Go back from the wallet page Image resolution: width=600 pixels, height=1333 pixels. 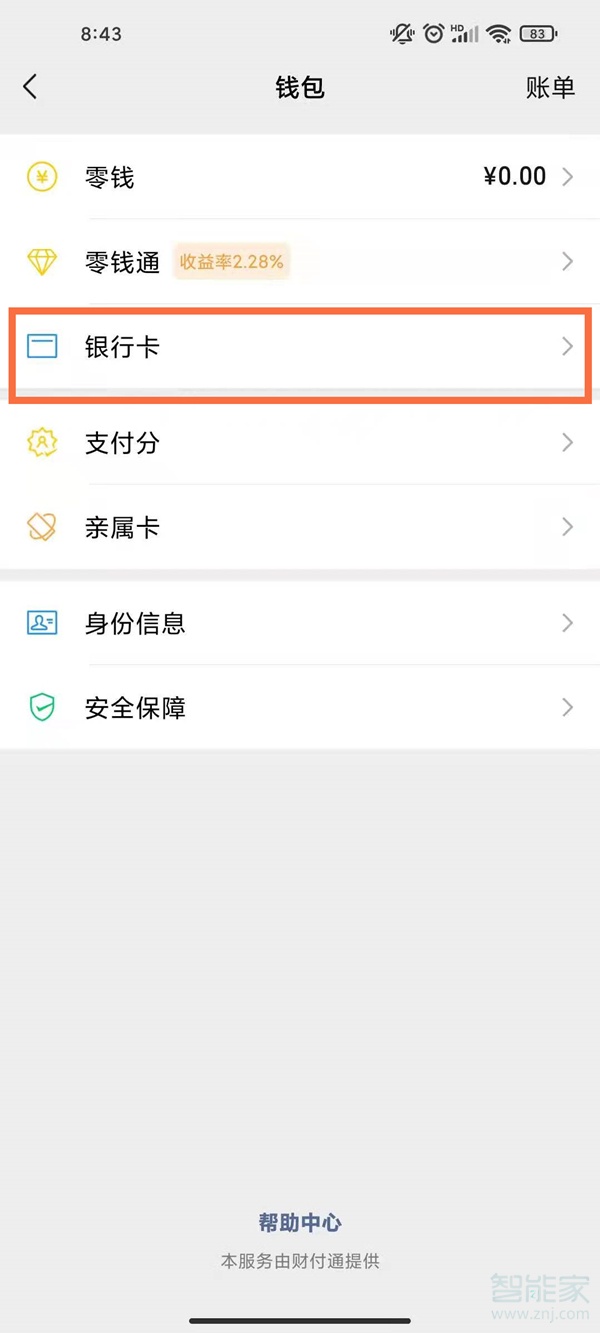(x=31, y=87)
